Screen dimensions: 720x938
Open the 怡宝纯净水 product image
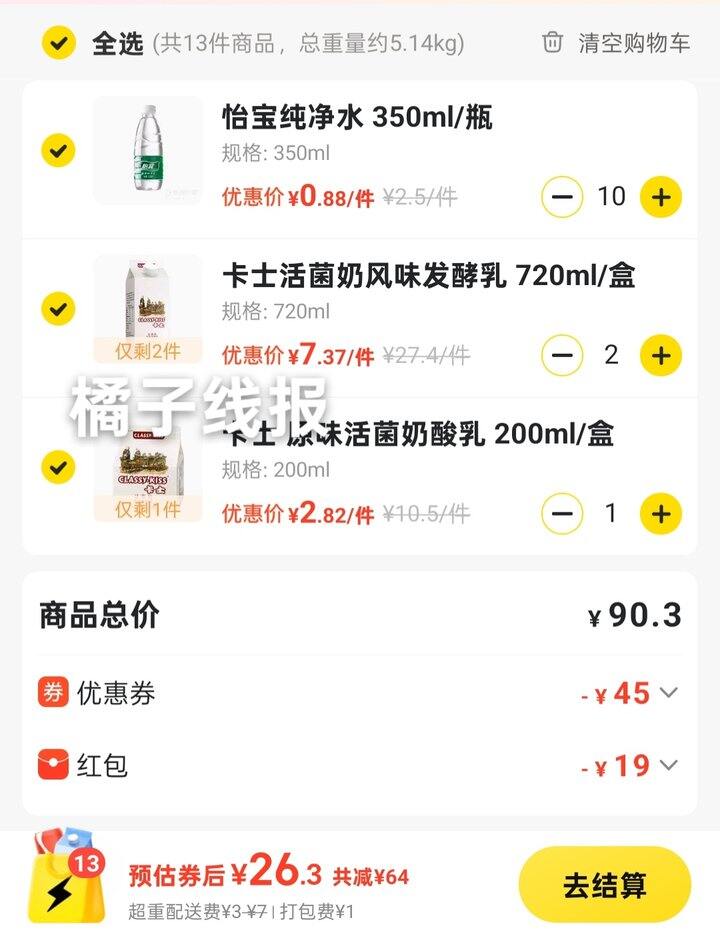[147, 151]
